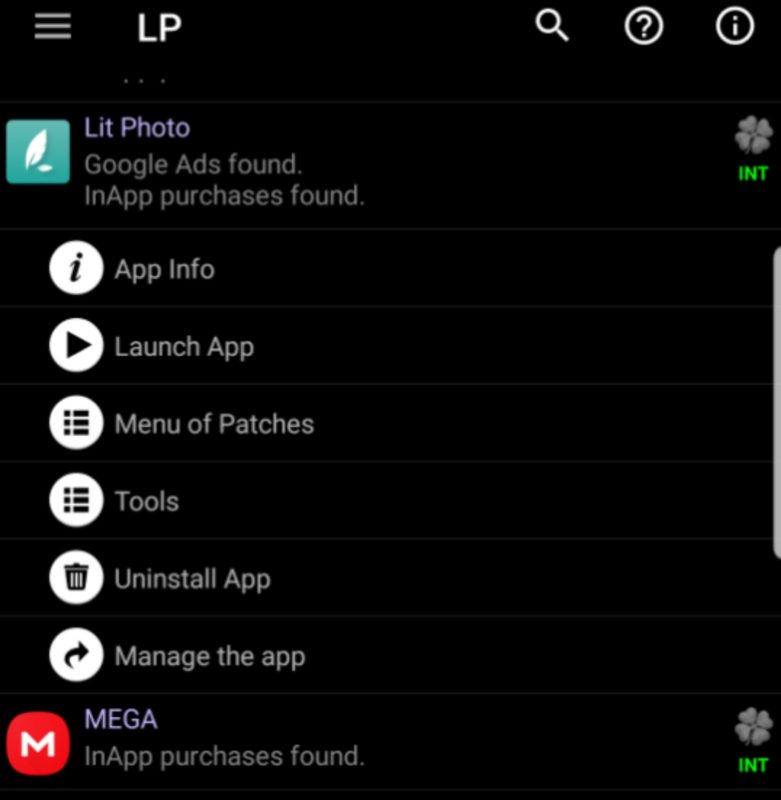Open Tools from the expanded options
Screen dimensions: 781x800
point(147,500)
